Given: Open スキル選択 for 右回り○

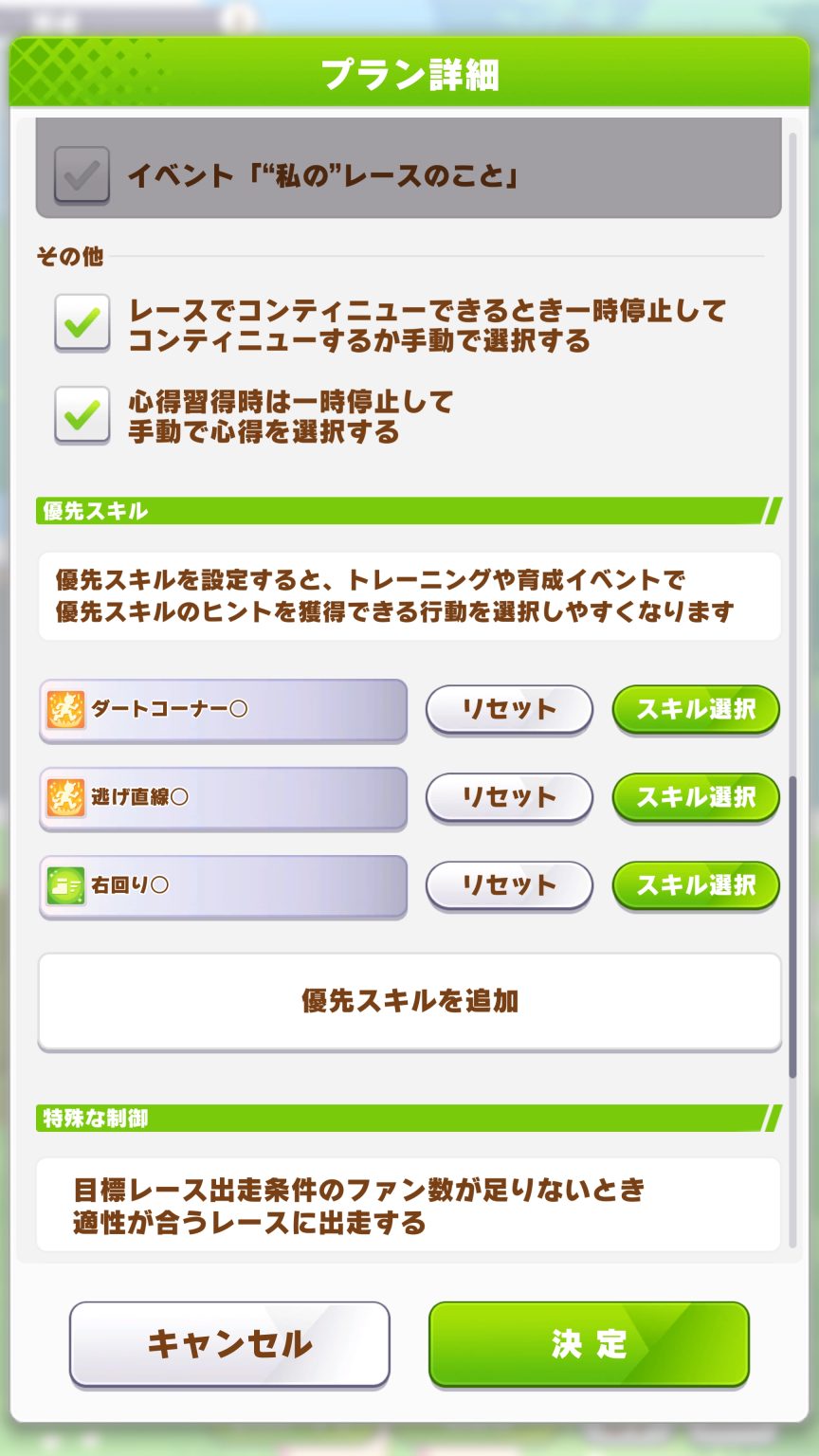Looking at the screenshot, I should click(x=696, y=885).
